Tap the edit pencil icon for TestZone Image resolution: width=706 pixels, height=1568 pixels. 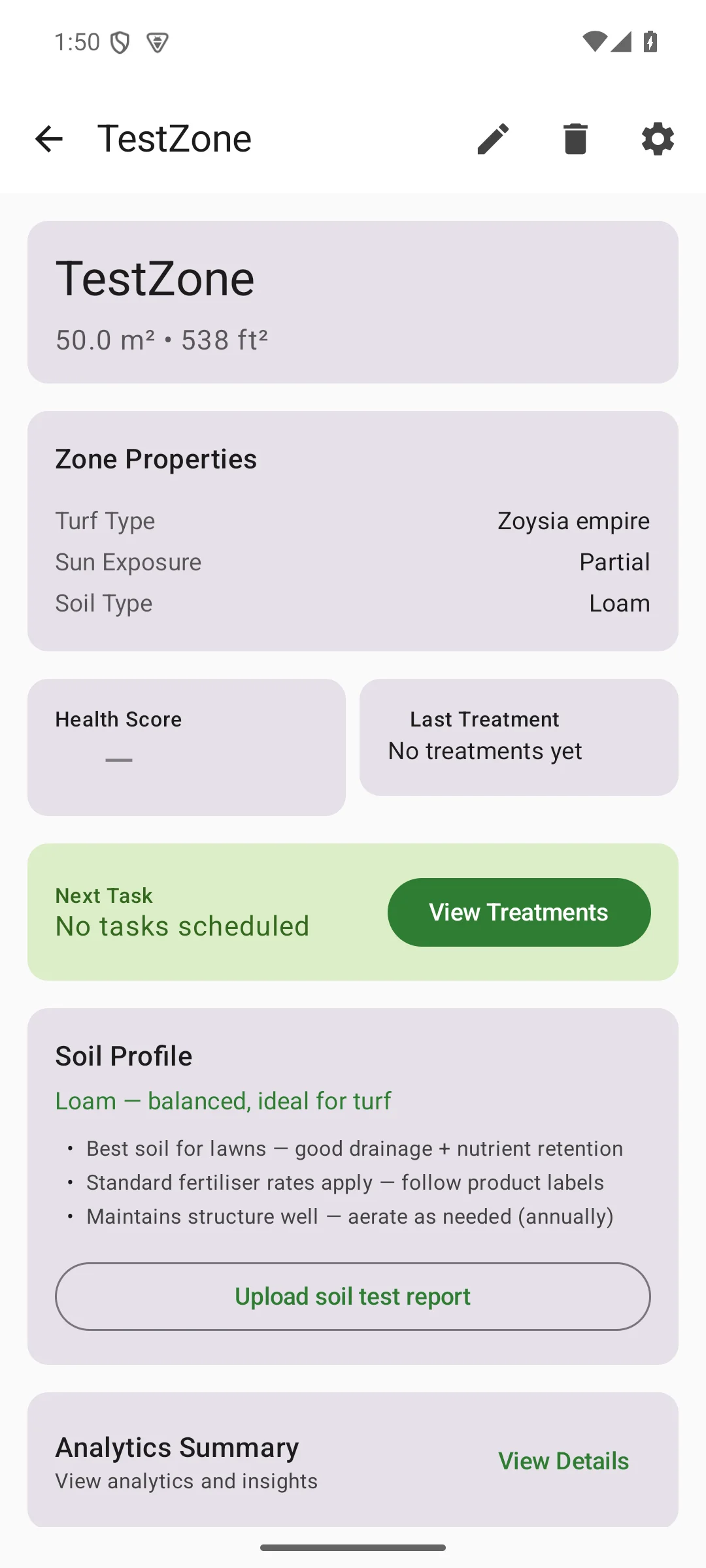pyautogui.click(x=493, y=139)
